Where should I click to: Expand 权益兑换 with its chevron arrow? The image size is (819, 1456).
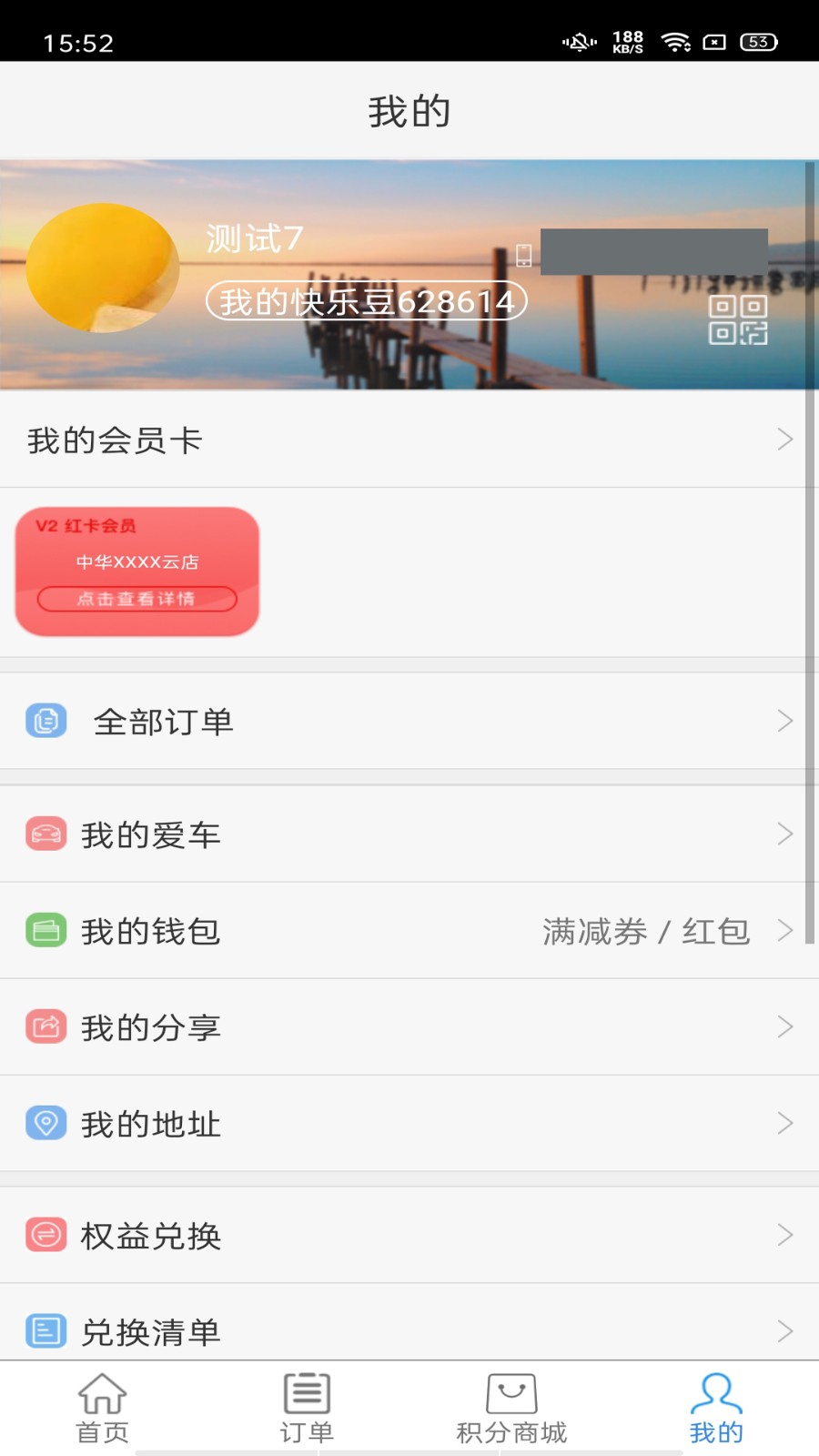[786, 1236]
